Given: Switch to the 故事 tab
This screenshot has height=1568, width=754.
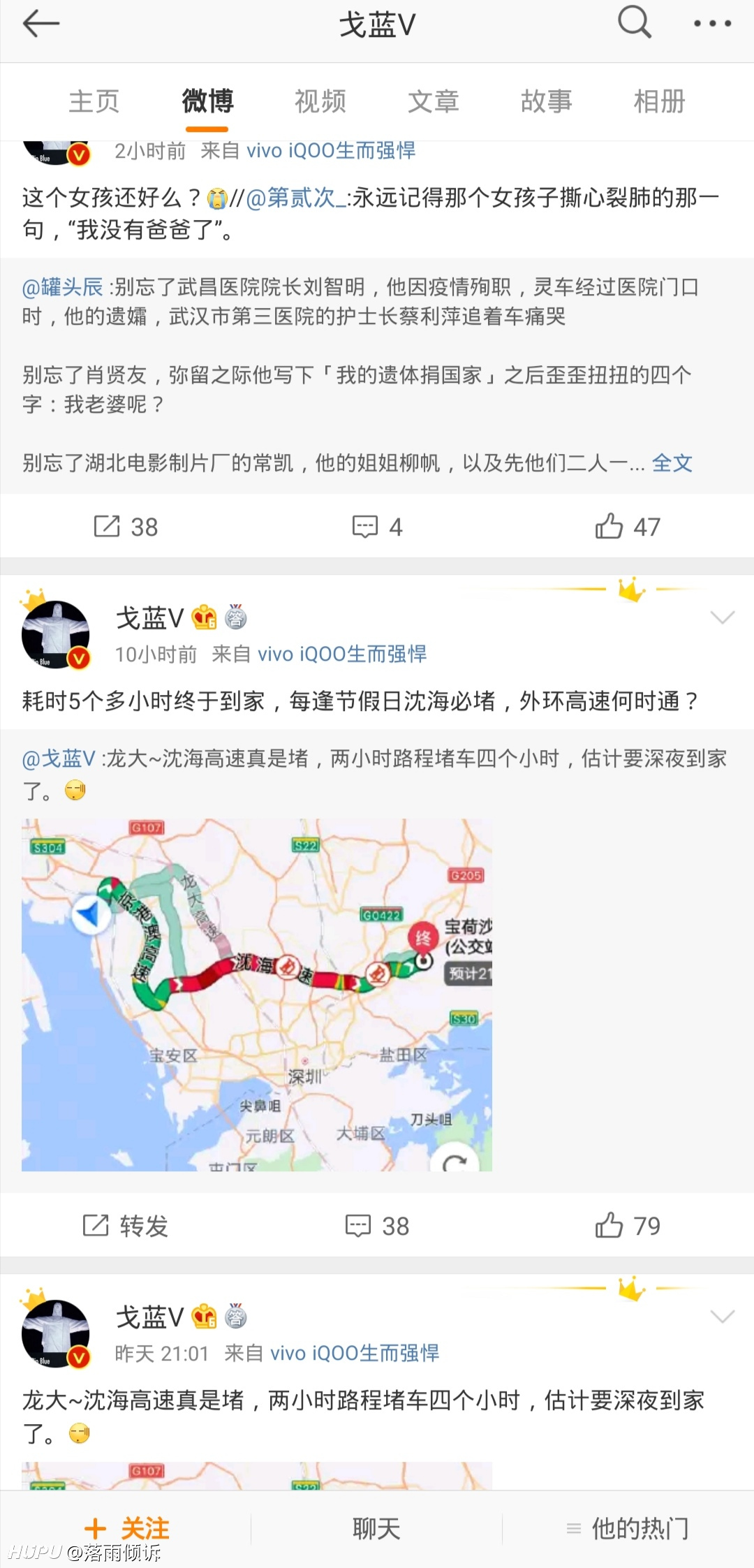Looking at the screenshot, I should coord(547,102).
